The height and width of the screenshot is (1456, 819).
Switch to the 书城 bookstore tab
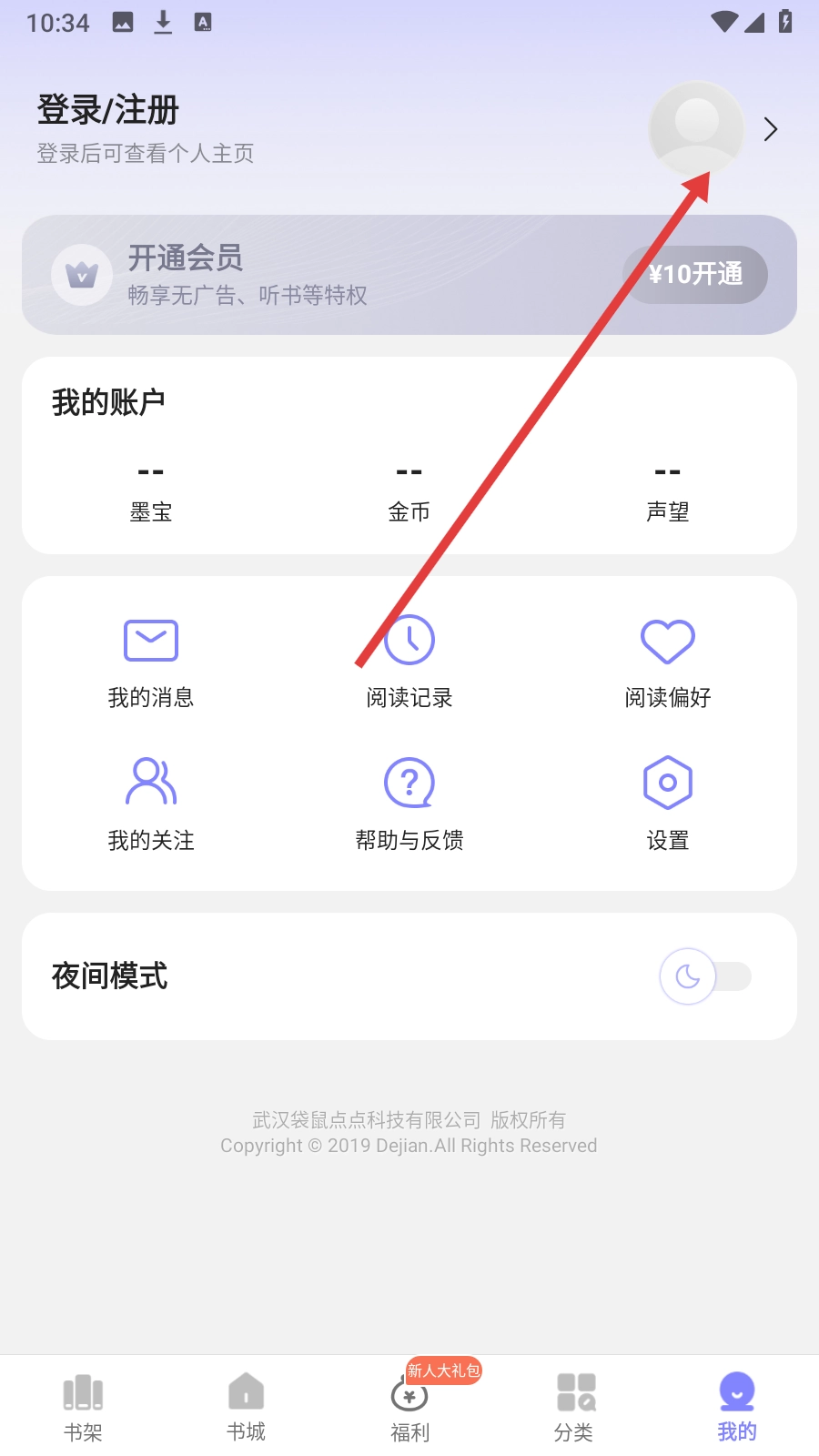pyautogui.click(x=246, y=1408)
